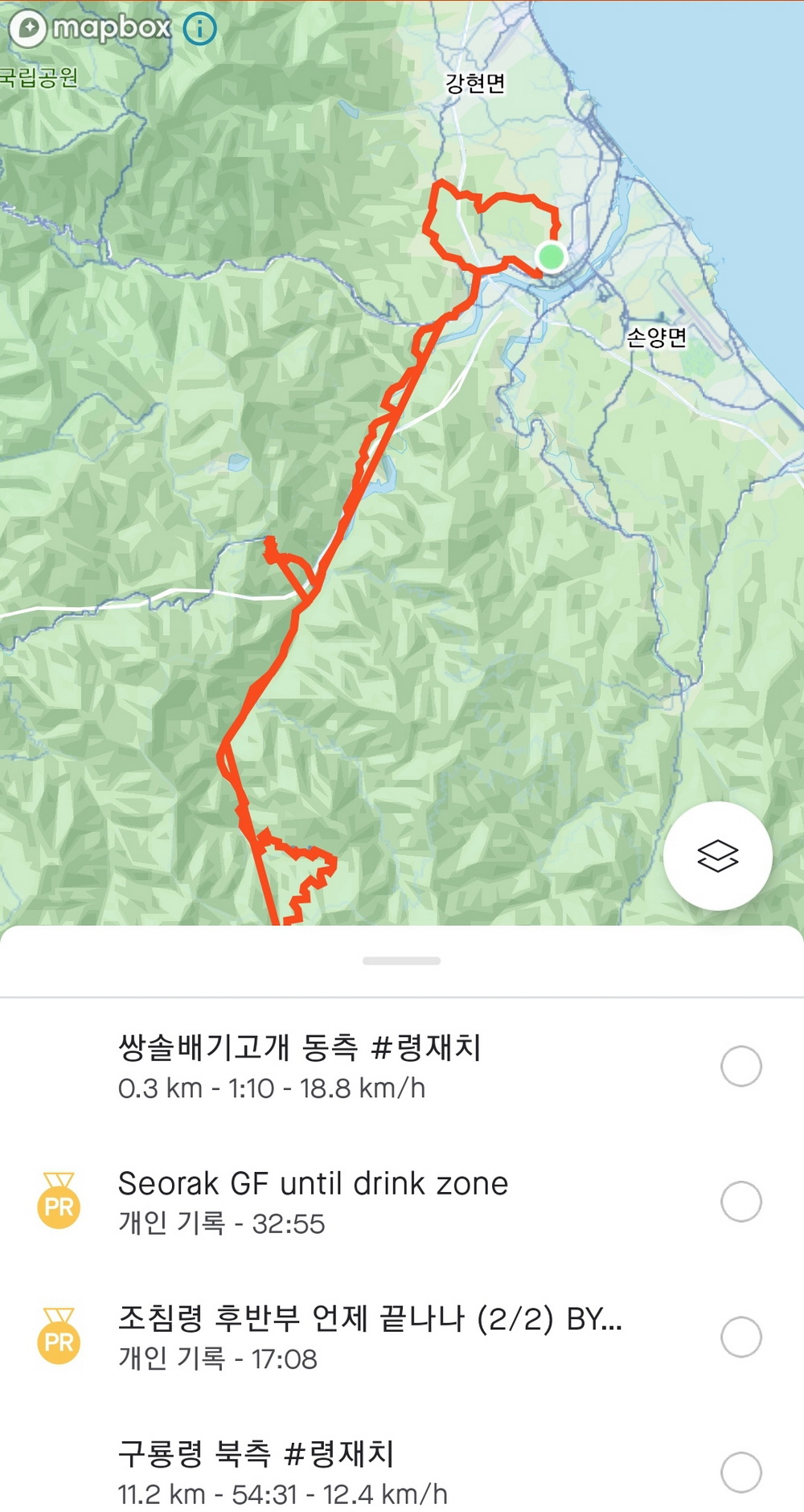Screen dimensions: 804x1512
Task: Select the 구룡령 북측 segment radio button
Action: click(x=740, y=1471)
